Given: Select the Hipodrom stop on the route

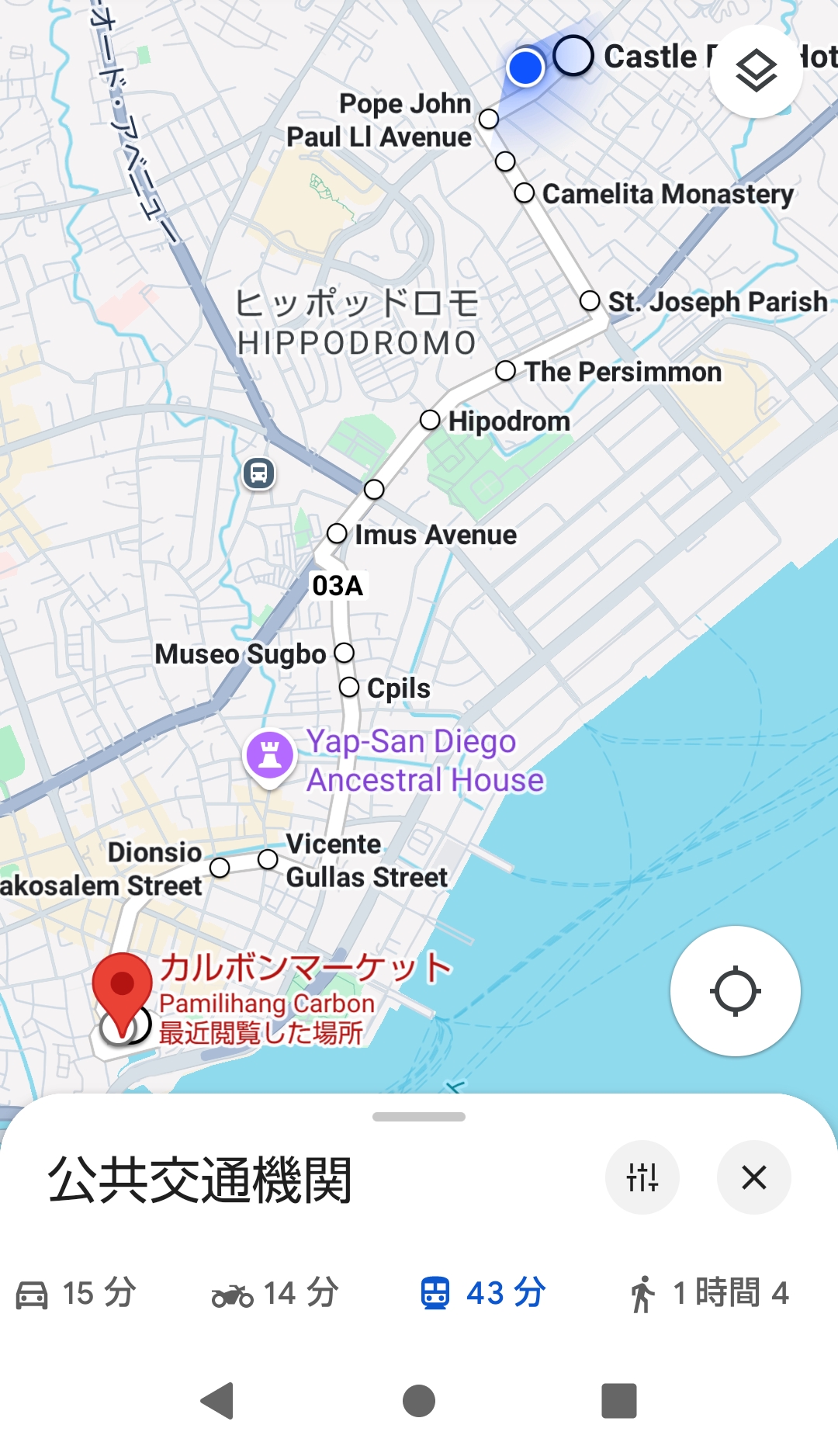Looking at the screenshot, I should point(430,420).
